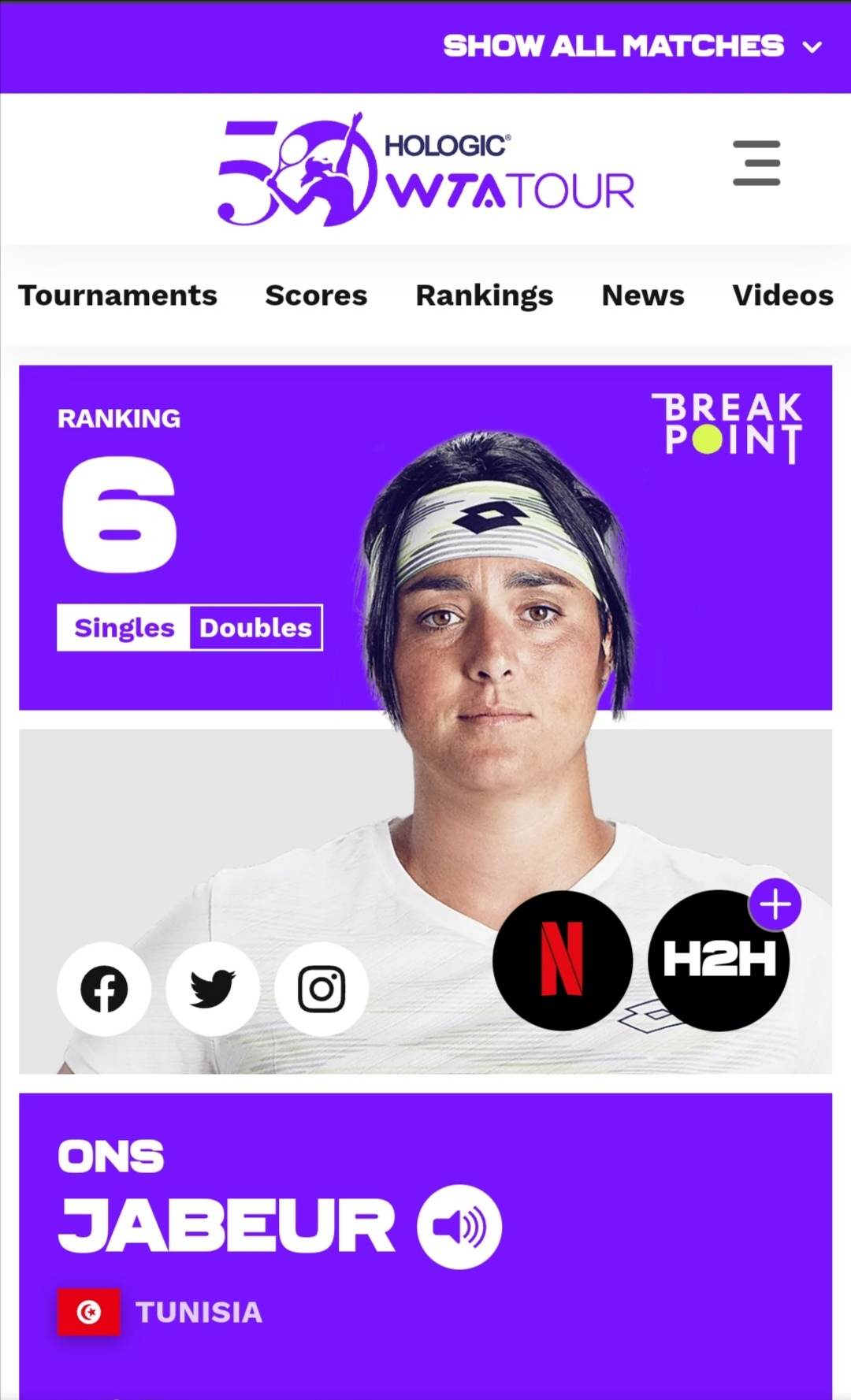Switch to the Doubles ranking
The height and width of the screenshot is (1400, 851).
[255, 628]
